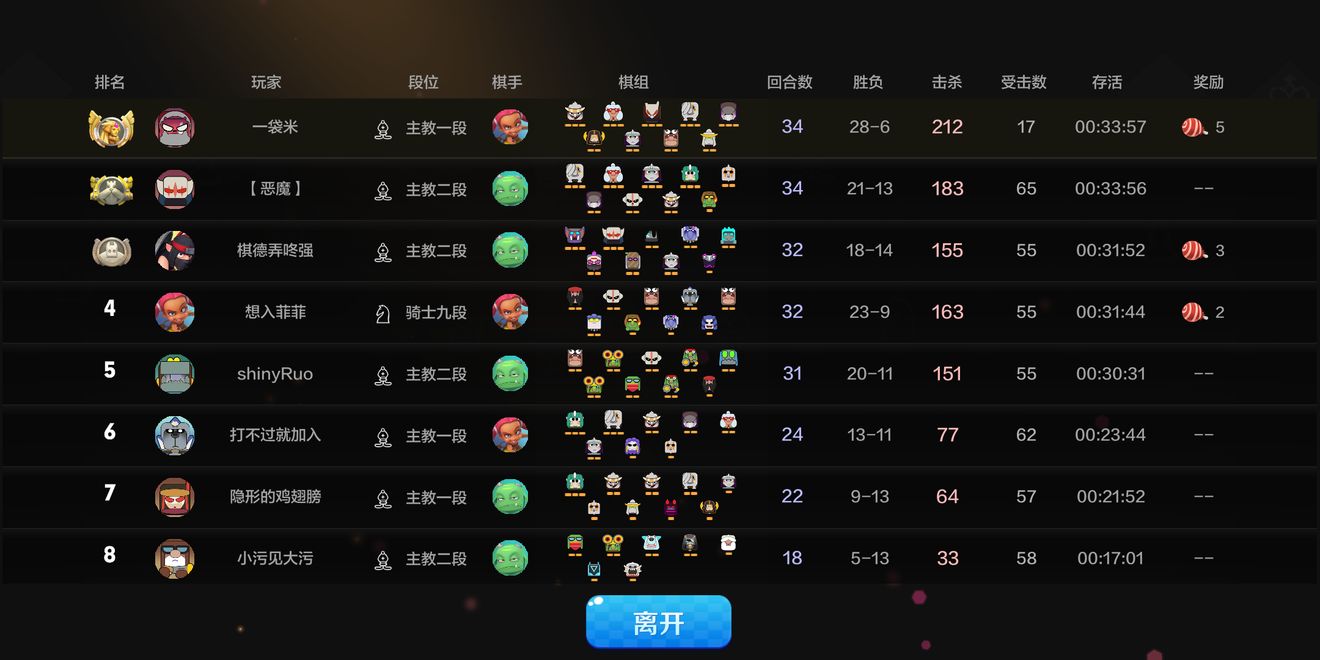This screenshot has height=660, width=1320.
Task: Open the row for 隐形的鸡翅膀
Action: tap(275, 497)
